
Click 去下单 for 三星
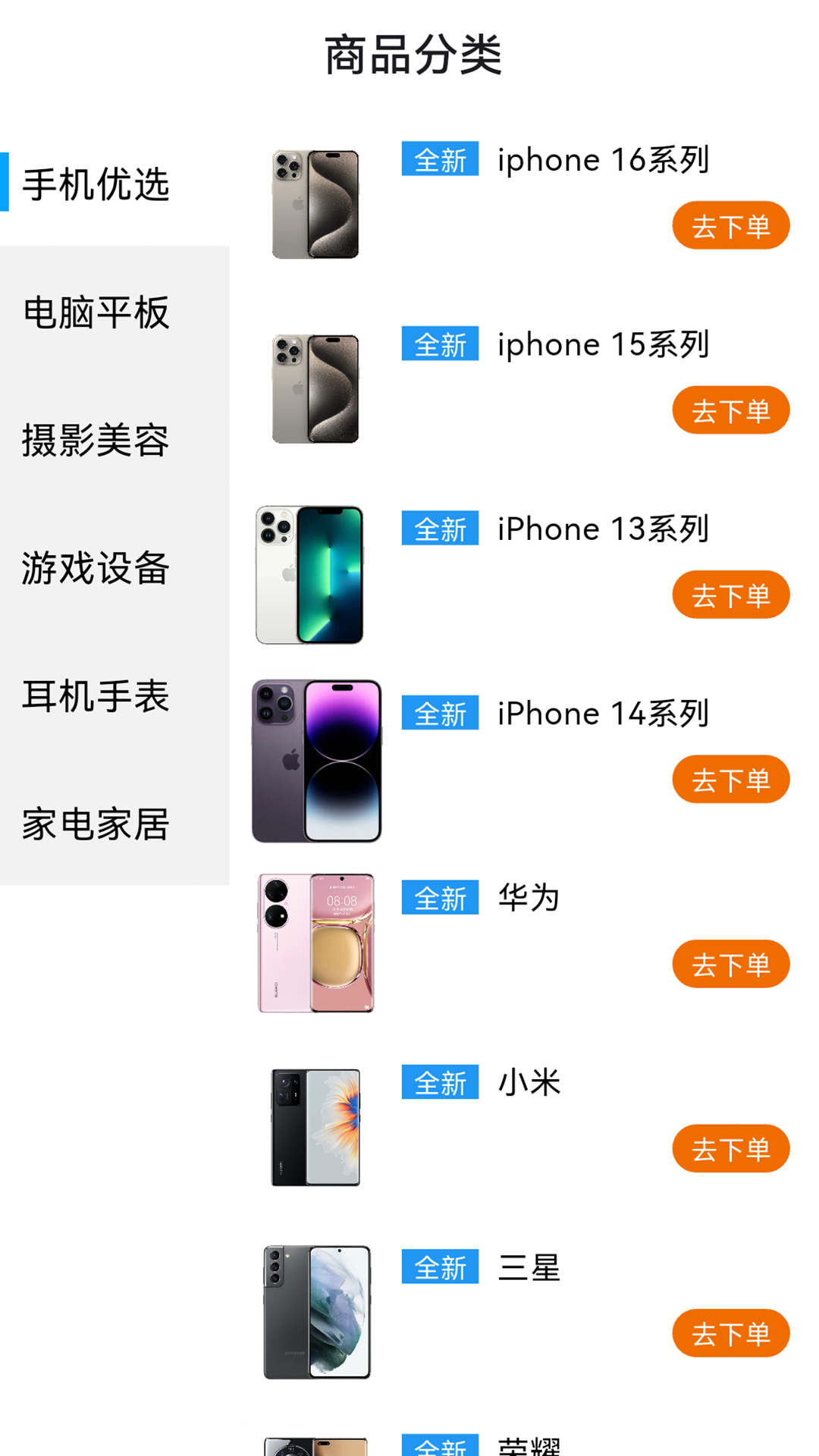[730, 1333]
